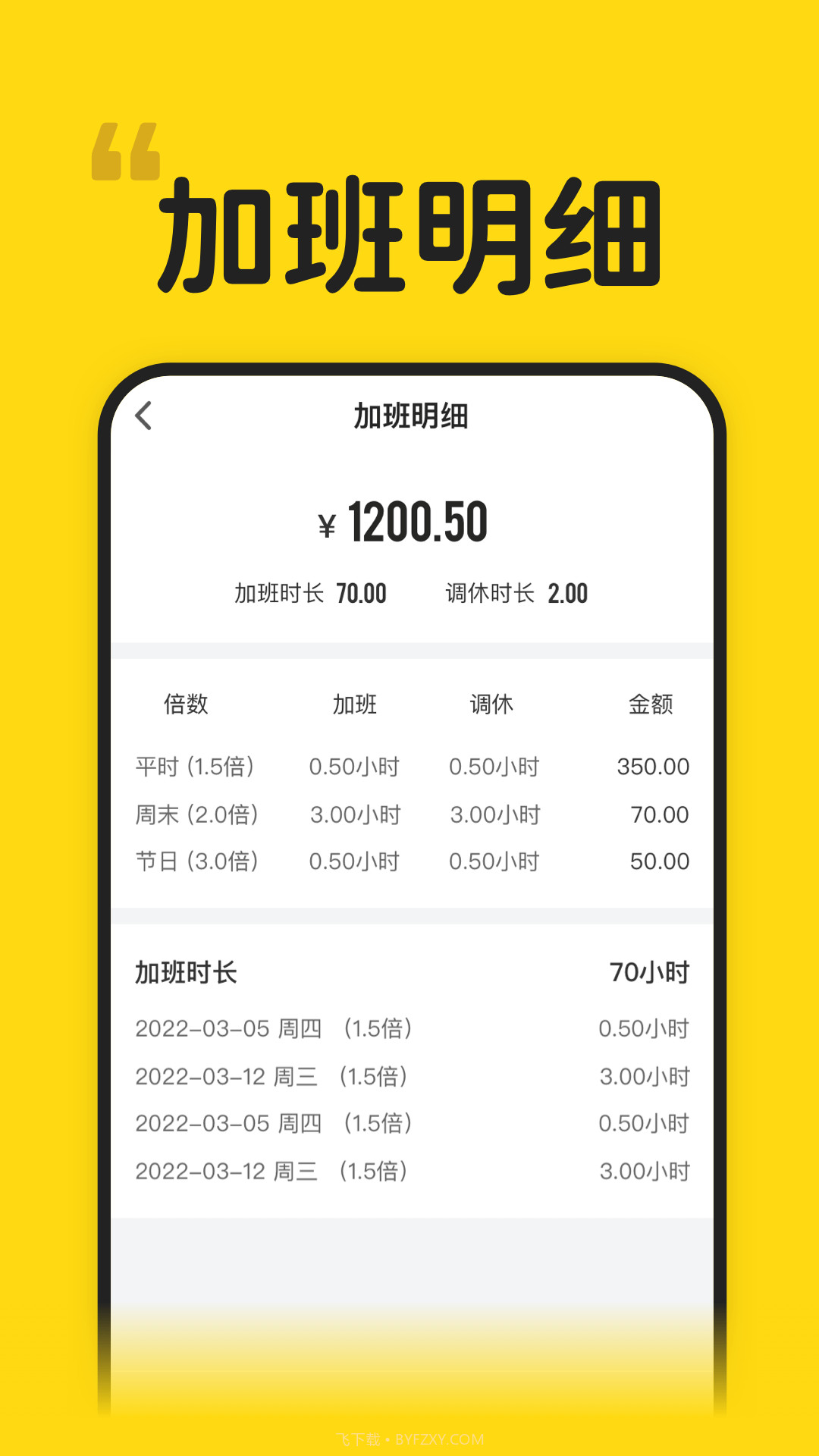The height and width of the screenshot is (1456, 819).
Task: Tap the BYFZXY.COM watermark at page bottom
Action: coord(409,1438)
